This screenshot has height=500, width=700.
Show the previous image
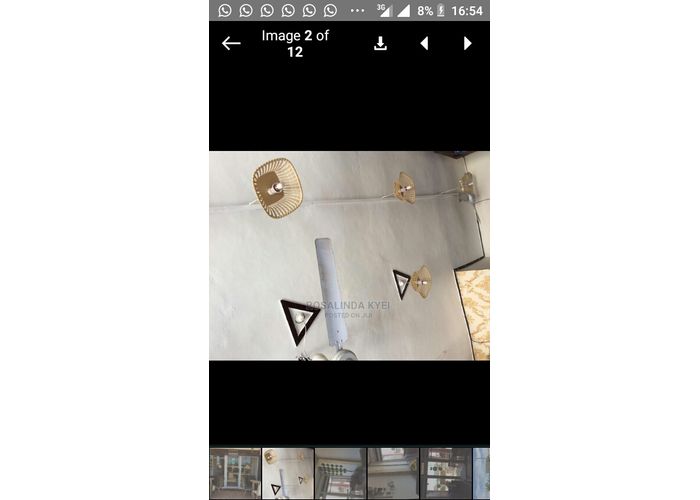[x=424, y=44]
